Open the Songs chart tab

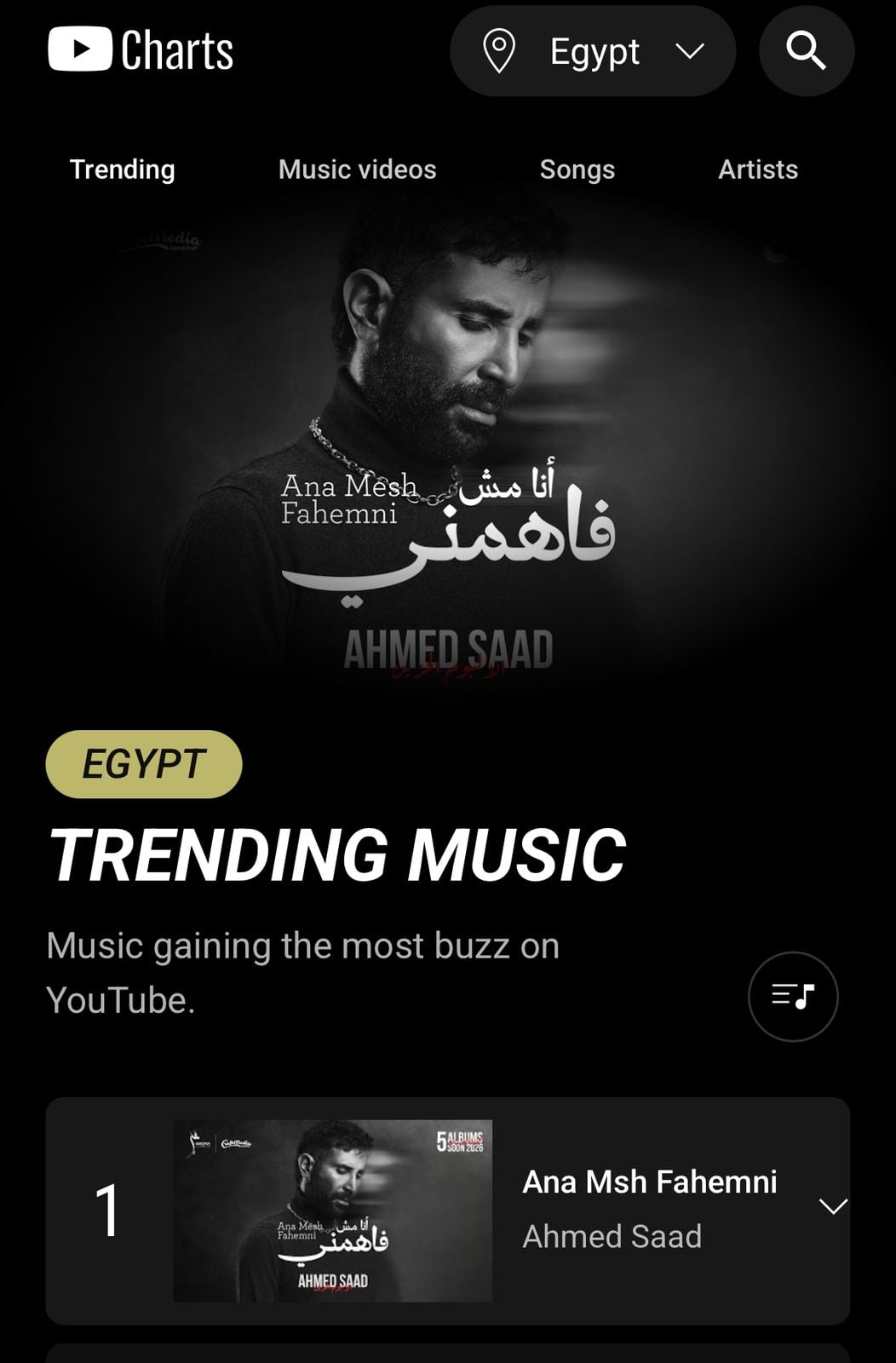(x=577, y=170)
